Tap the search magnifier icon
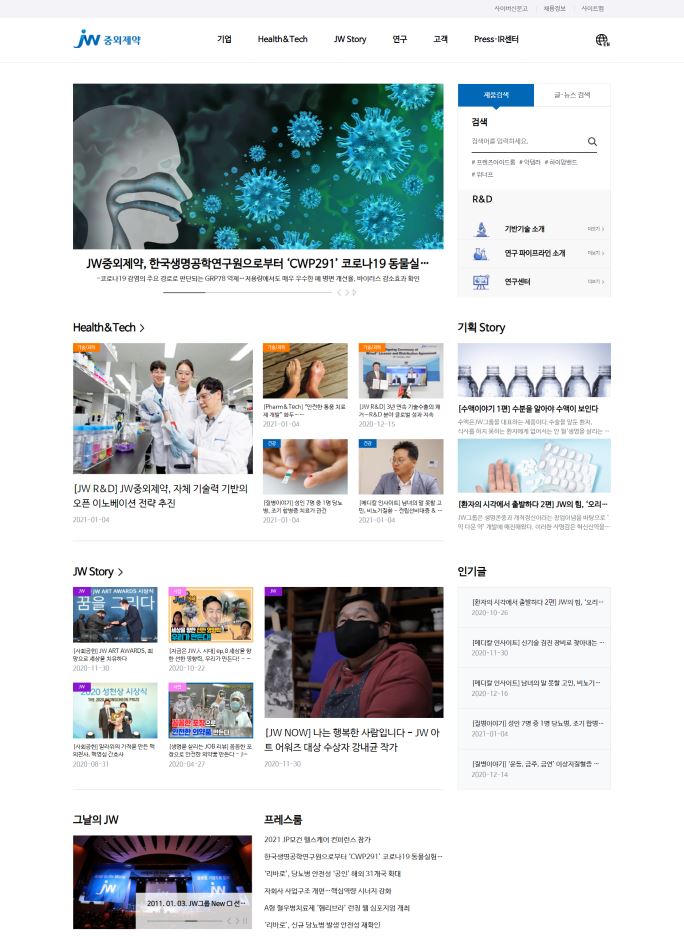 (592, 142)
